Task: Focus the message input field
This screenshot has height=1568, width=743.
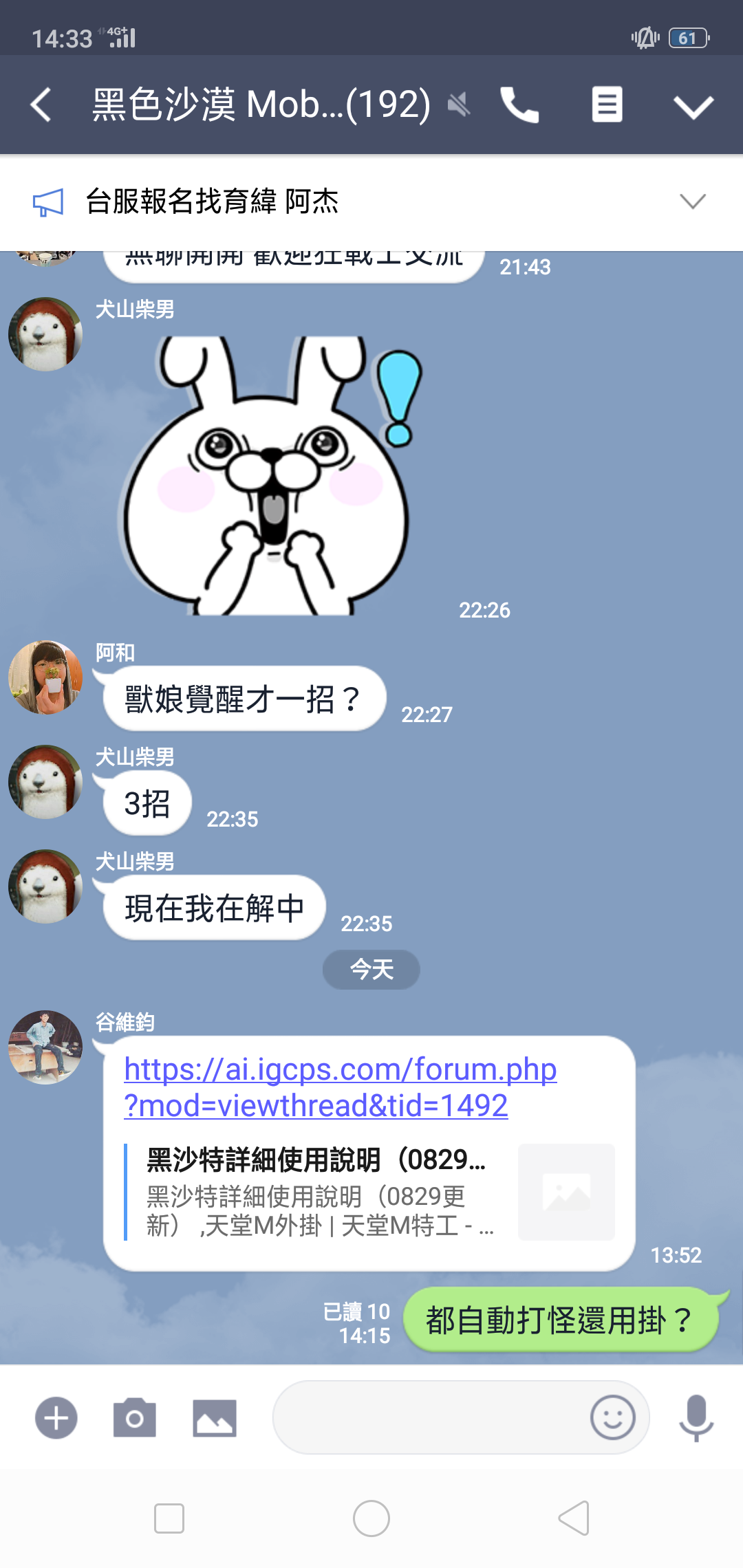Action: click(427, 1418)
